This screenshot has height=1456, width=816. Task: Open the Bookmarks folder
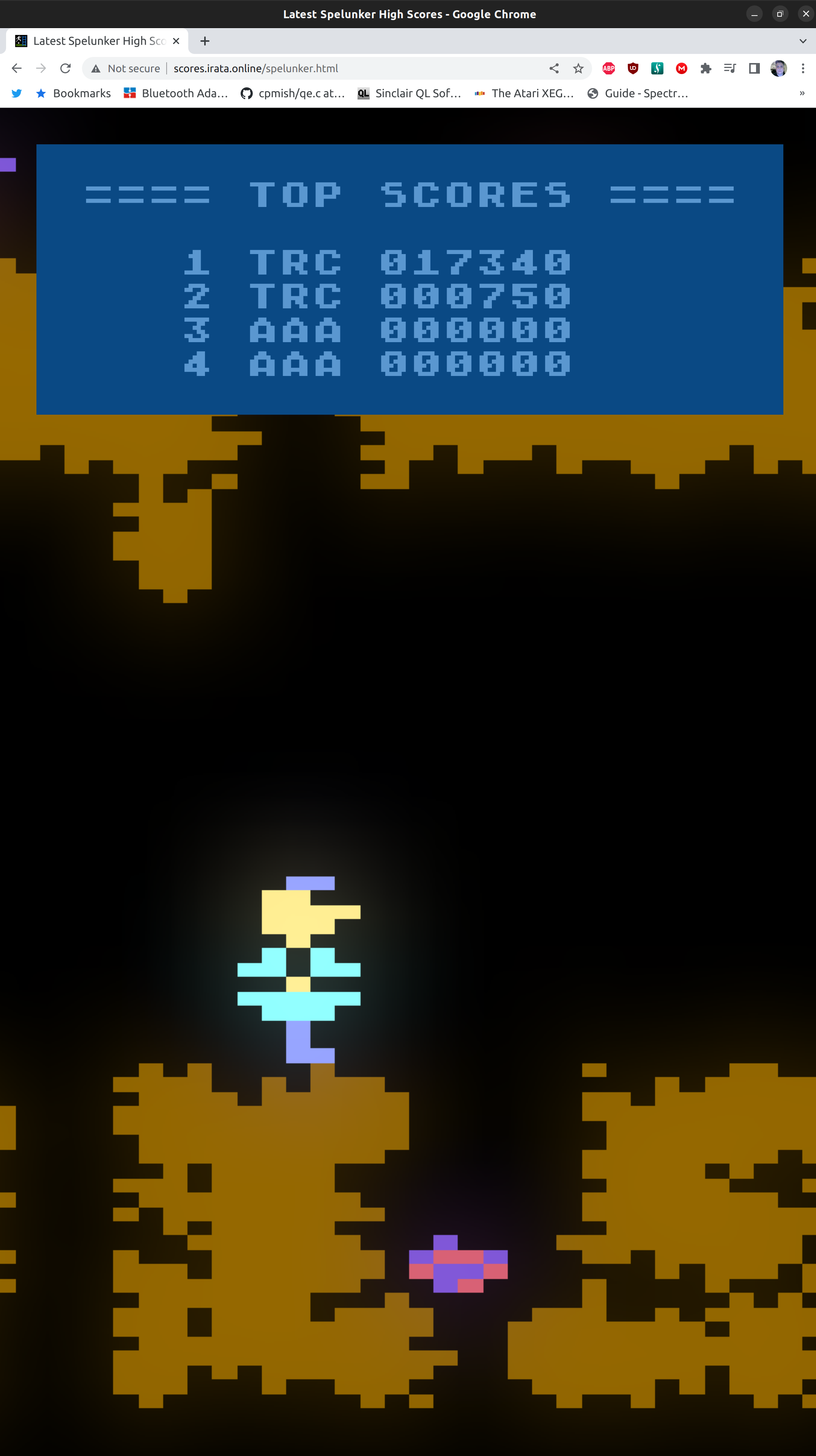(73, 93)
